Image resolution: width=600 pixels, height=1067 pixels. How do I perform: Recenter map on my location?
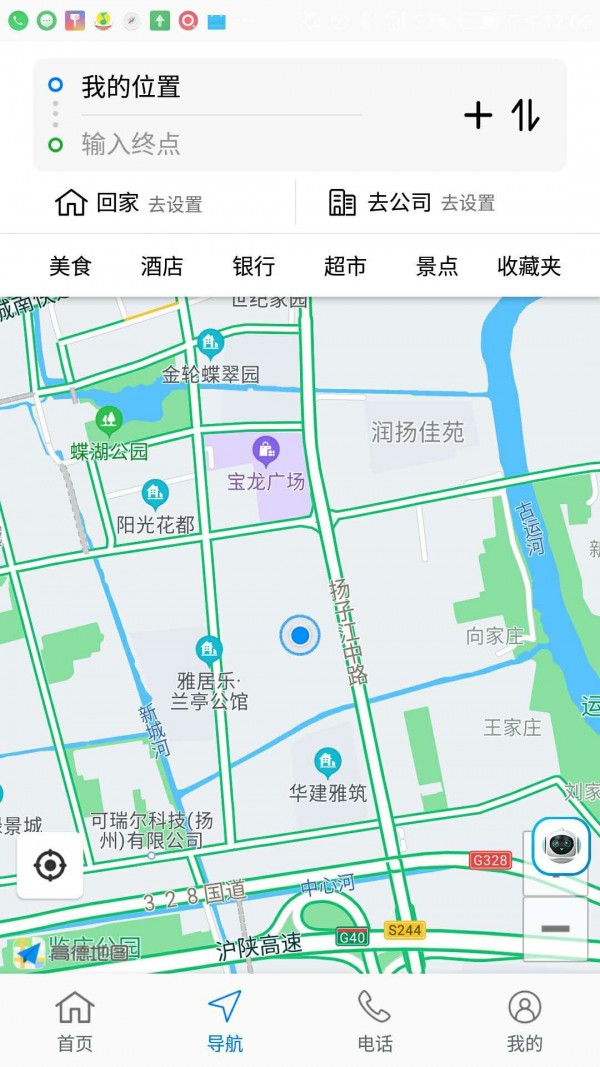pyautogui.click(x=50, y=865)
